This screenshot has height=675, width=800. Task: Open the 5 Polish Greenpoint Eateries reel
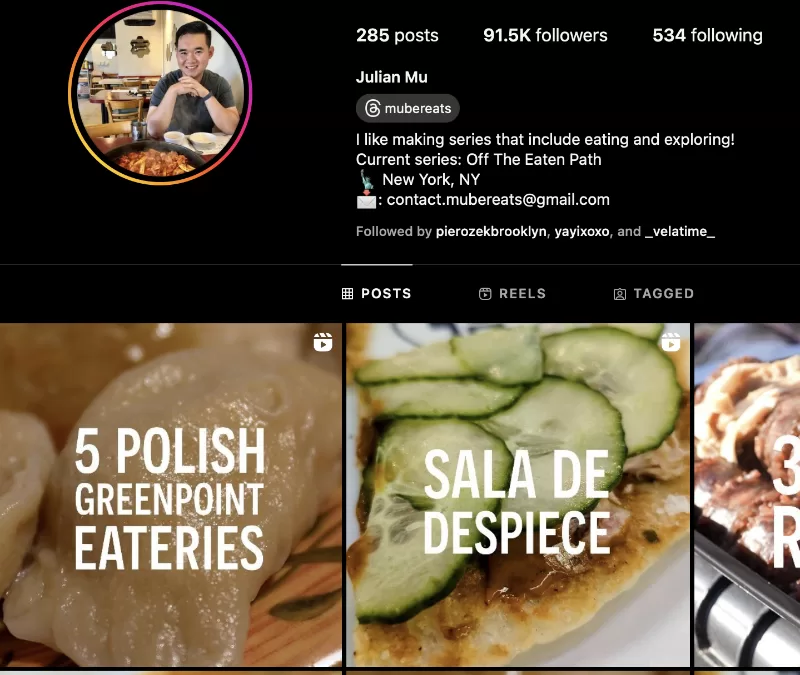click(170, 495)
